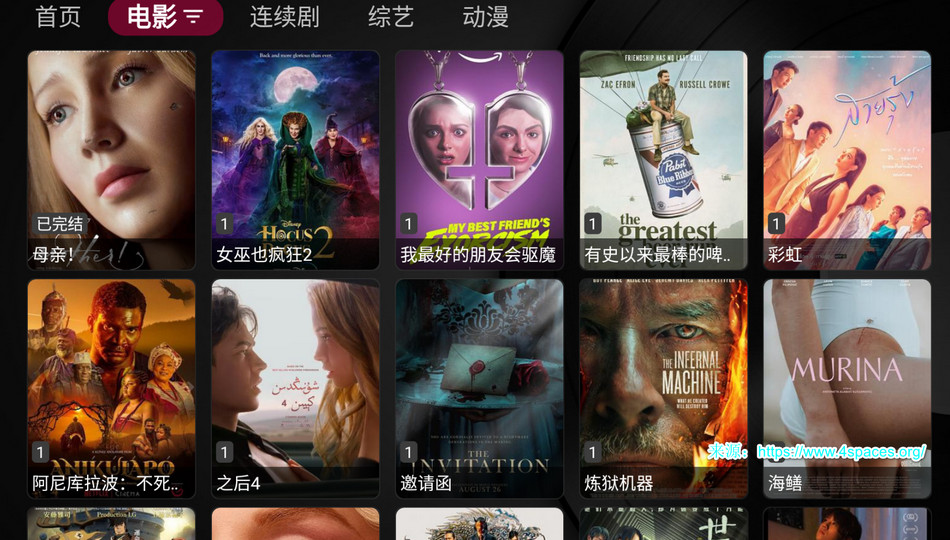Open the movie 女巫也疯狂2
This screenshot has width=950, height=540.
[295, 160]
